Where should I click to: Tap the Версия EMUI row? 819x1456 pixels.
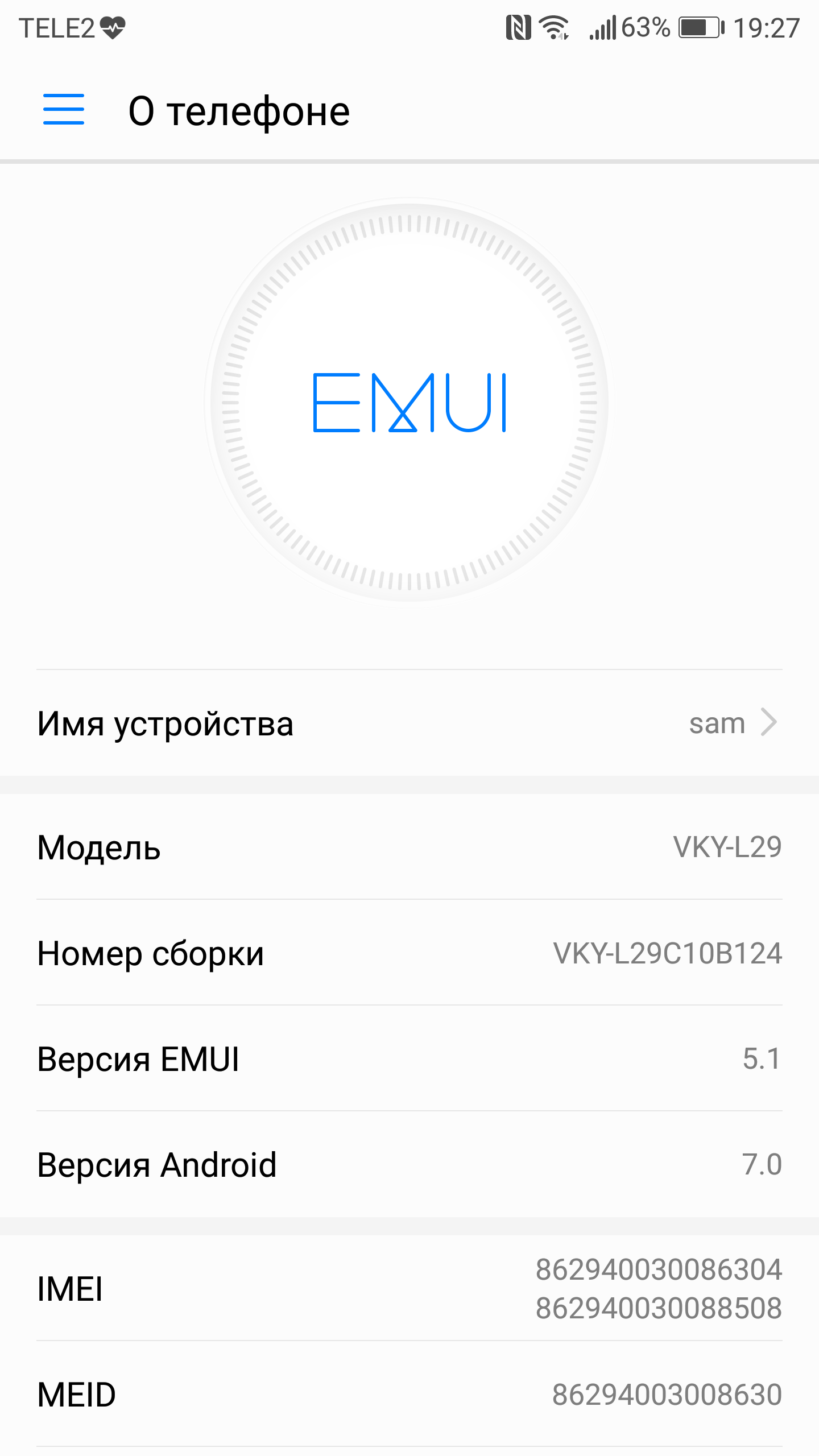point(409,1058)
